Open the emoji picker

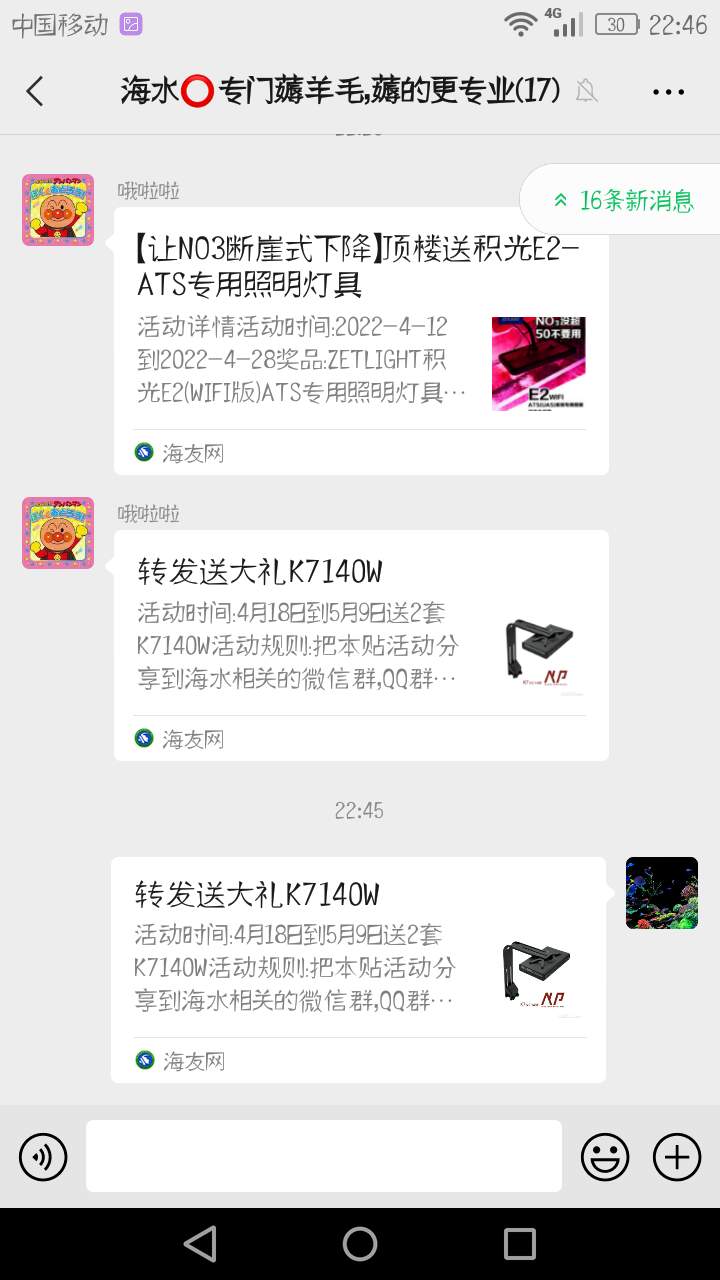[x=605, y=1157]
